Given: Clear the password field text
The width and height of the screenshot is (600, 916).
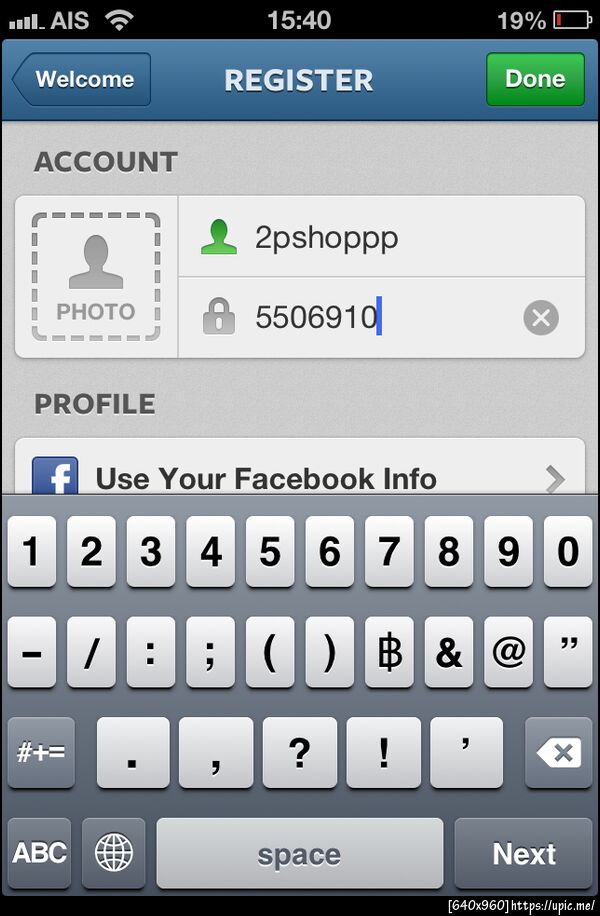Looking at the screenshot, I should [x=541, y=318].
